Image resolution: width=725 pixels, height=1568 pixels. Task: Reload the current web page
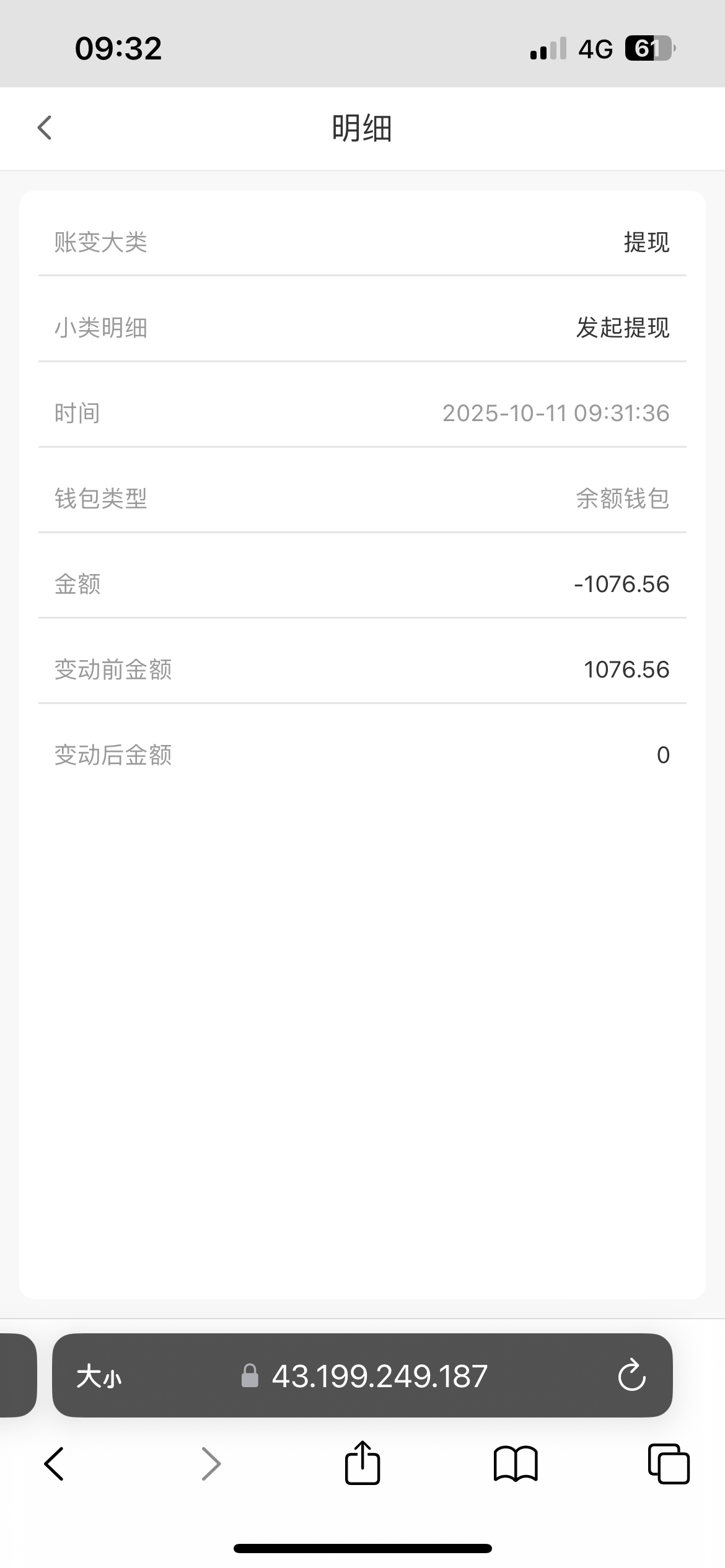click(x=631, y=1376)
